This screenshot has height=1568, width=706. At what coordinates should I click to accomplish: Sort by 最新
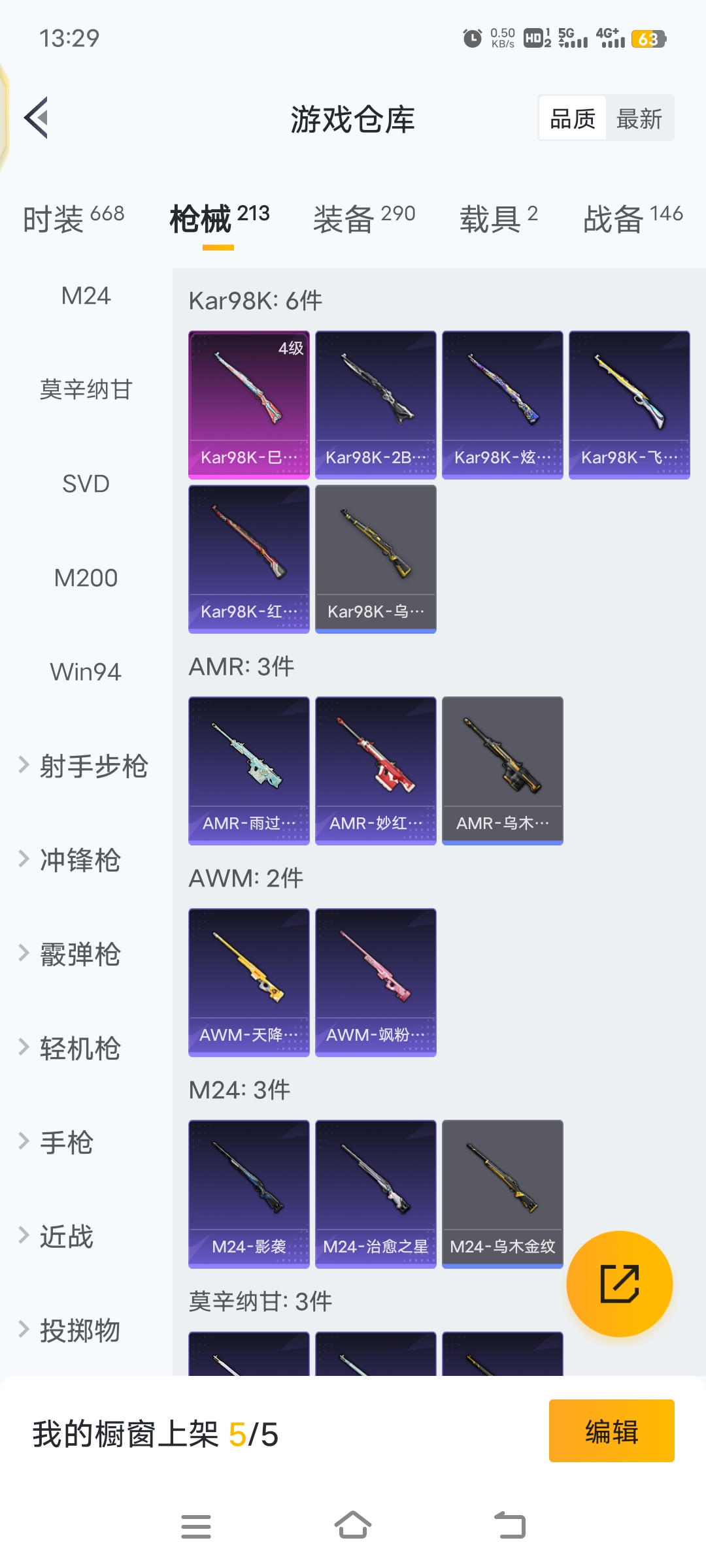click(639, 119)
